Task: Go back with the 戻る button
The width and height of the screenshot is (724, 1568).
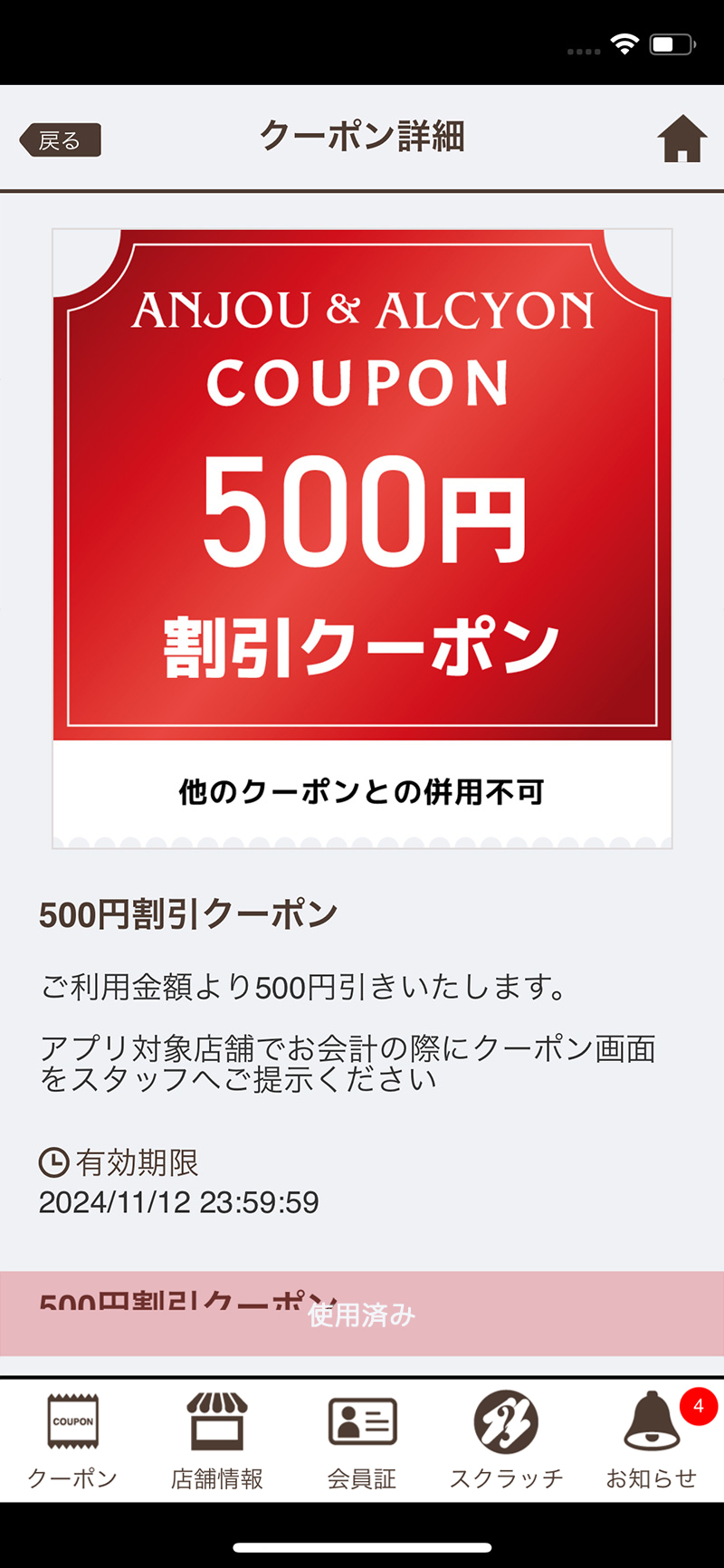Action: (60, 140)
